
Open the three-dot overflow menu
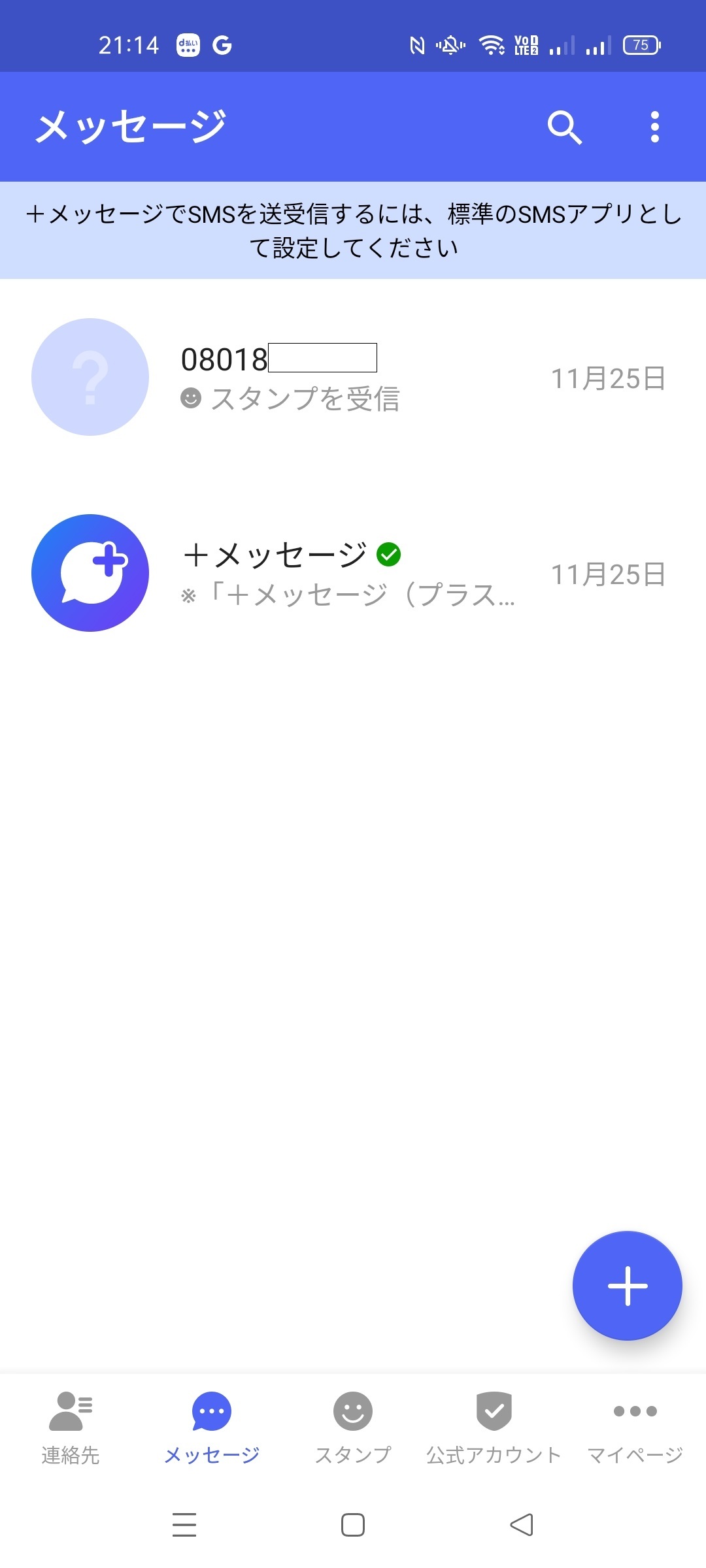coord(654,127)
